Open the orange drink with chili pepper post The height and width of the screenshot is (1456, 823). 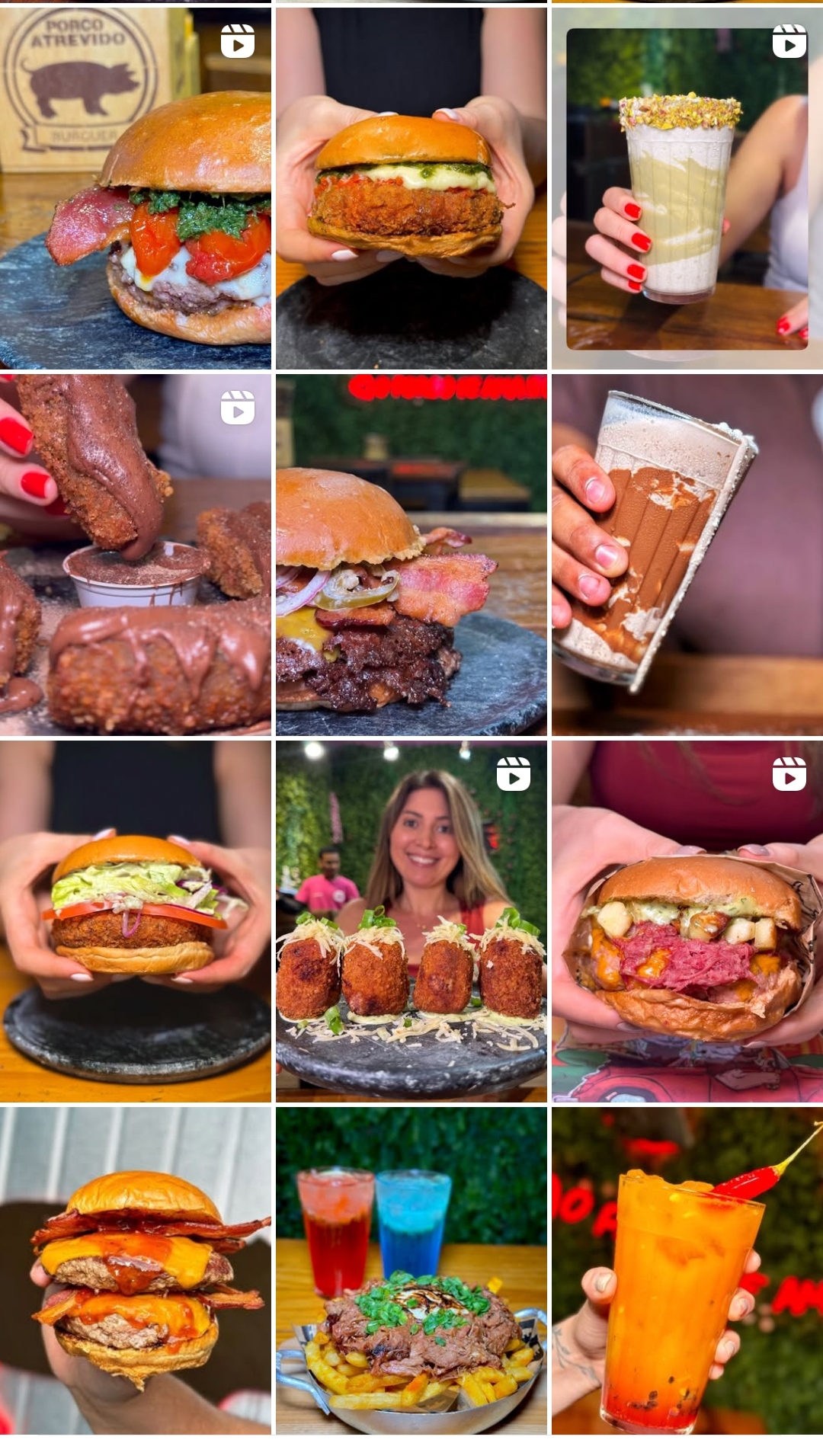pos(687,1270)
